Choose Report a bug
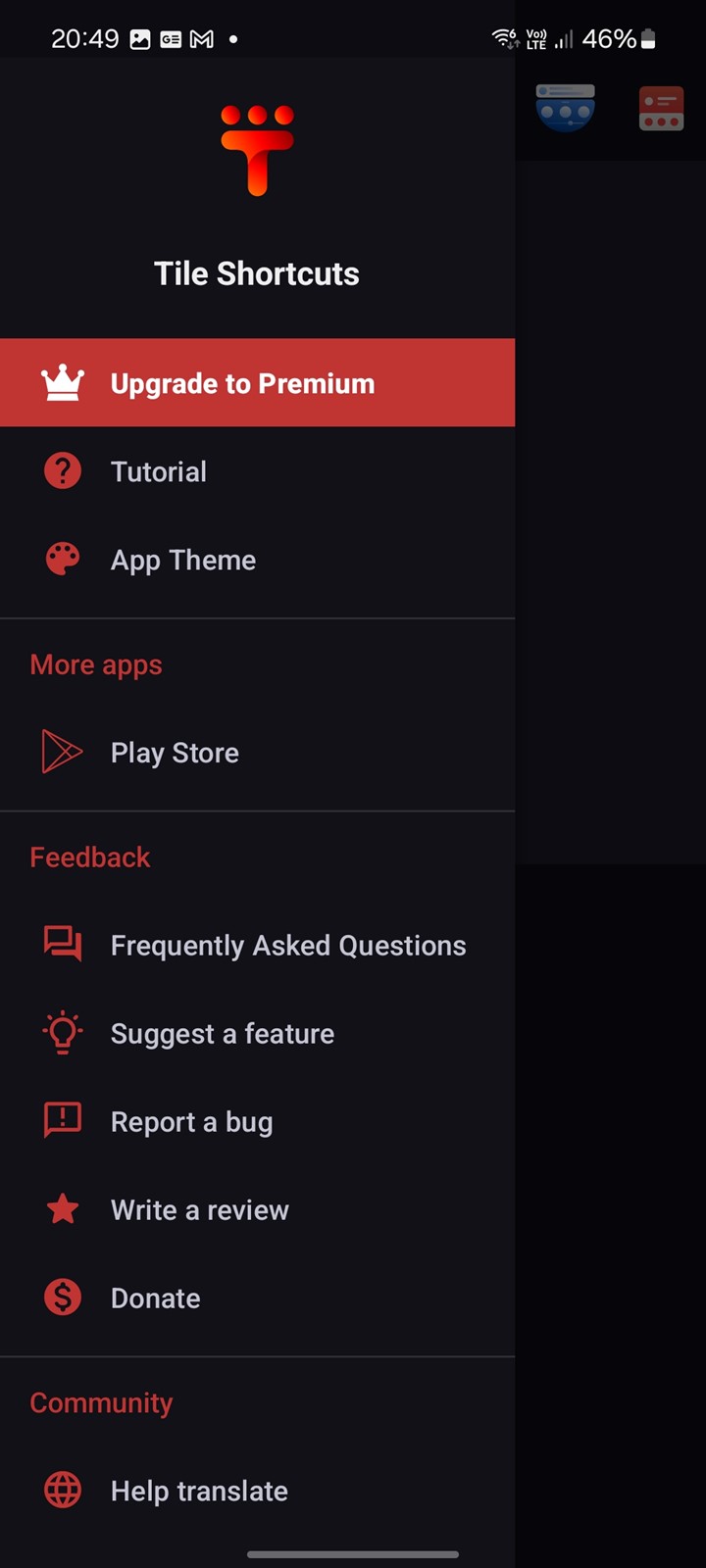 coord(257,1122)
